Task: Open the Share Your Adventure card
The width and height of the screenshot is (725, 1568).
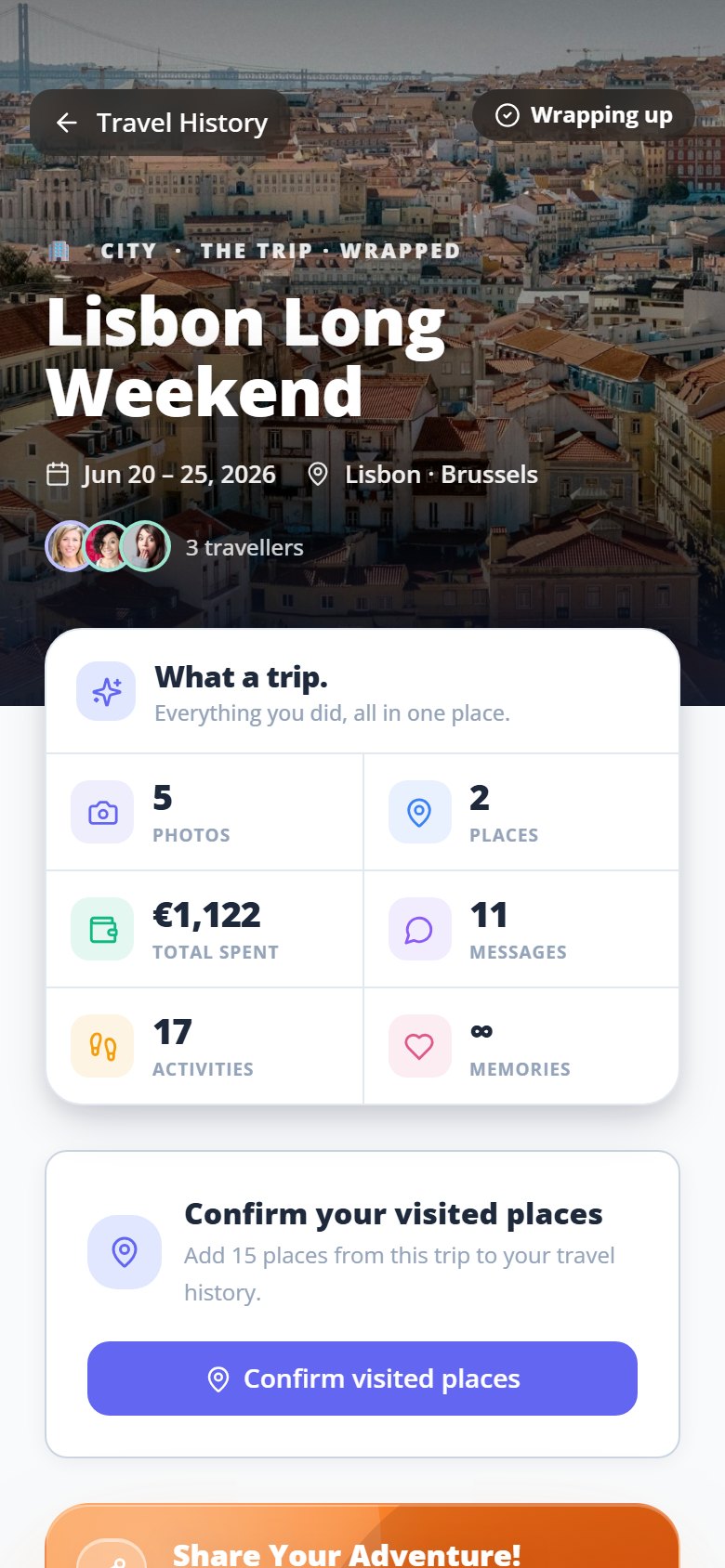Action: pyautogui.click(x=362, y=1536)
